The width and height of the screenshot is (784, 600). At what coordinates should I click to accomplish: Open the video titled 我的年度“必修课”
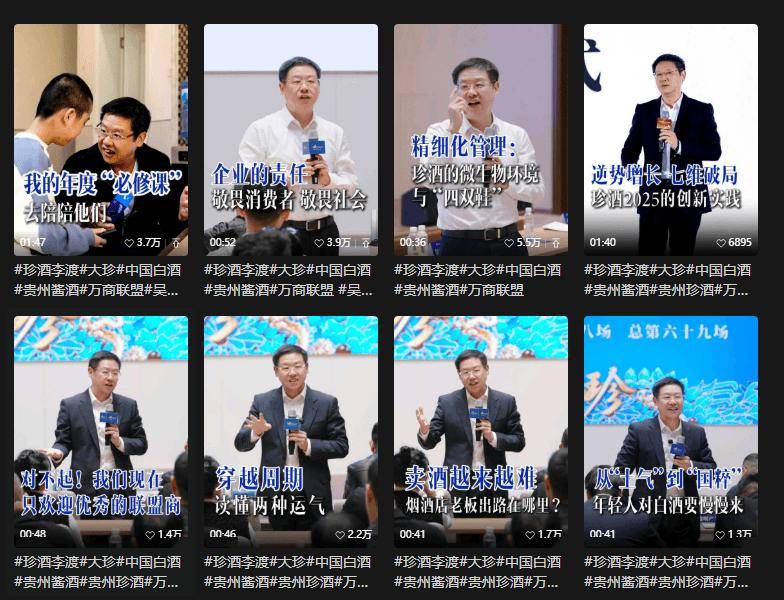point(100,138)
